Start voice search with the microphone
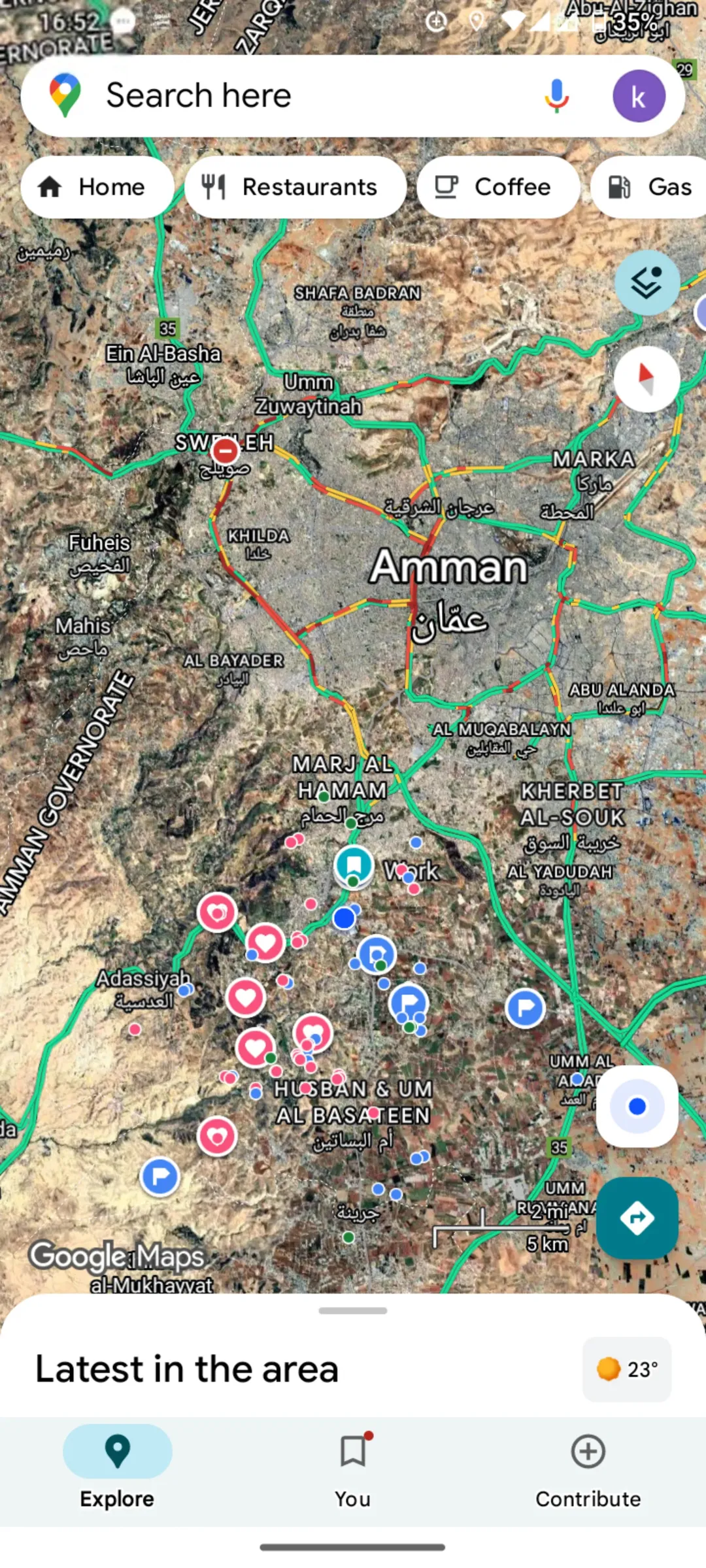706x1568 pixels. click(556, 96)
